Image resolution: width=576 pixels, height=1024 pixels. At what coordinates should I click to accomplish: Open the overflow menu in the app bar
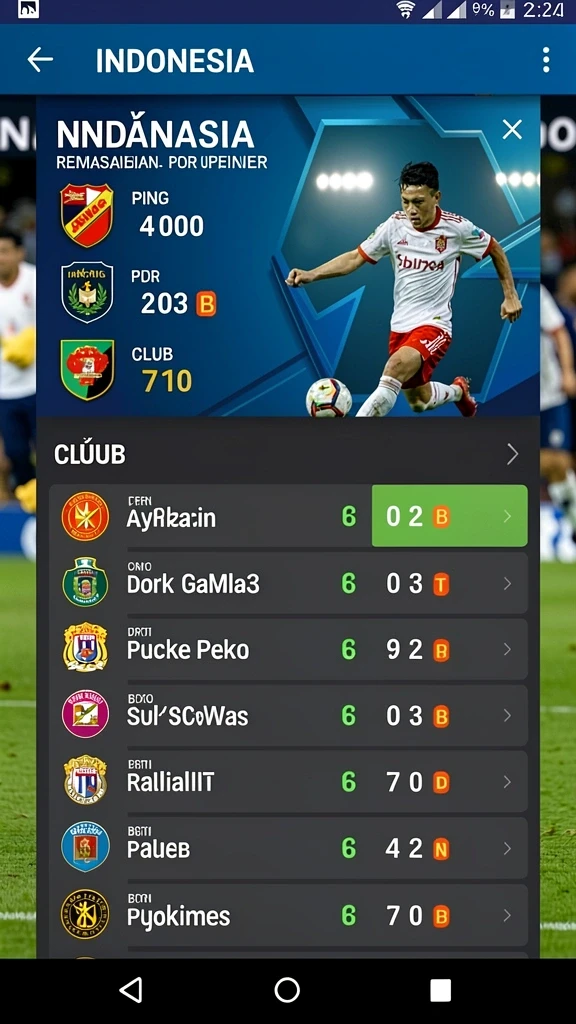pos(546,60)
